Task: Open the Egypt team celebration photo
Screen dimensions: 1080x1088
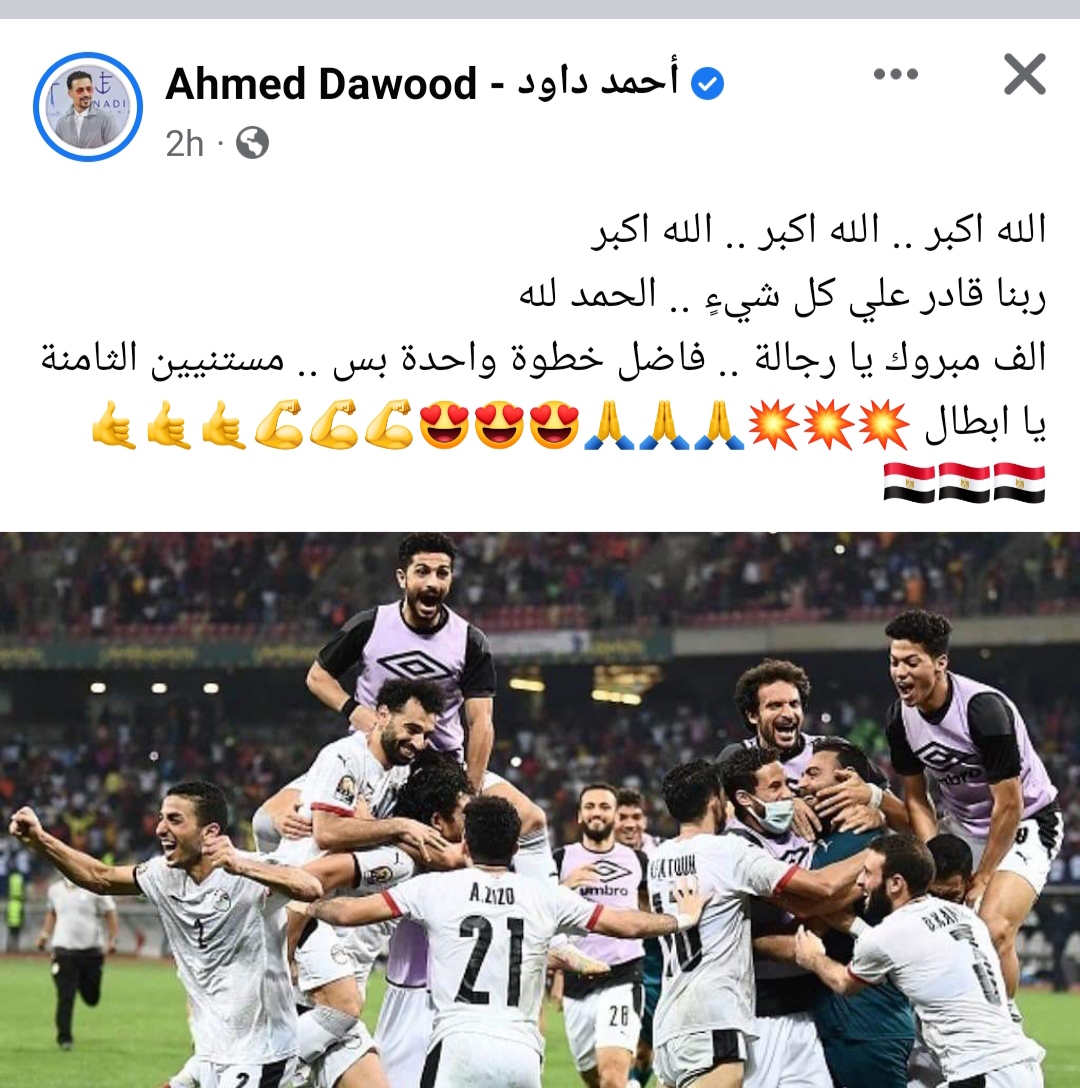Action: pyautogui.click(x=540, y=810)
